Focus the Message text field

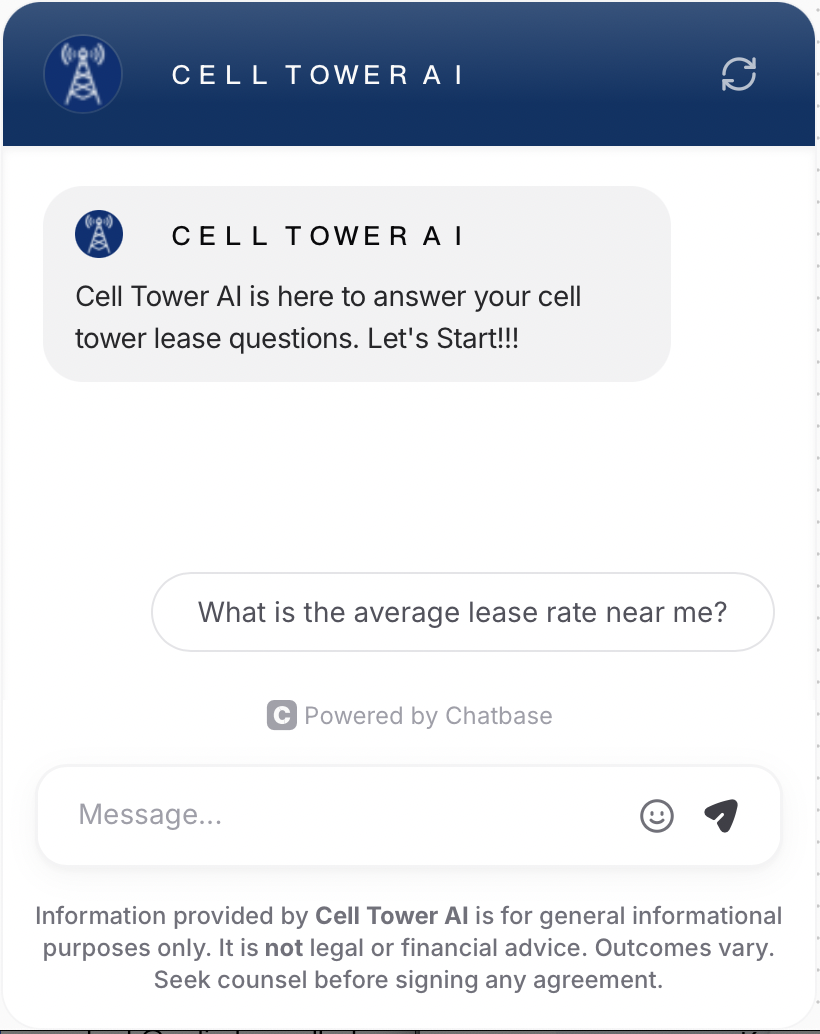click(340, 815)
